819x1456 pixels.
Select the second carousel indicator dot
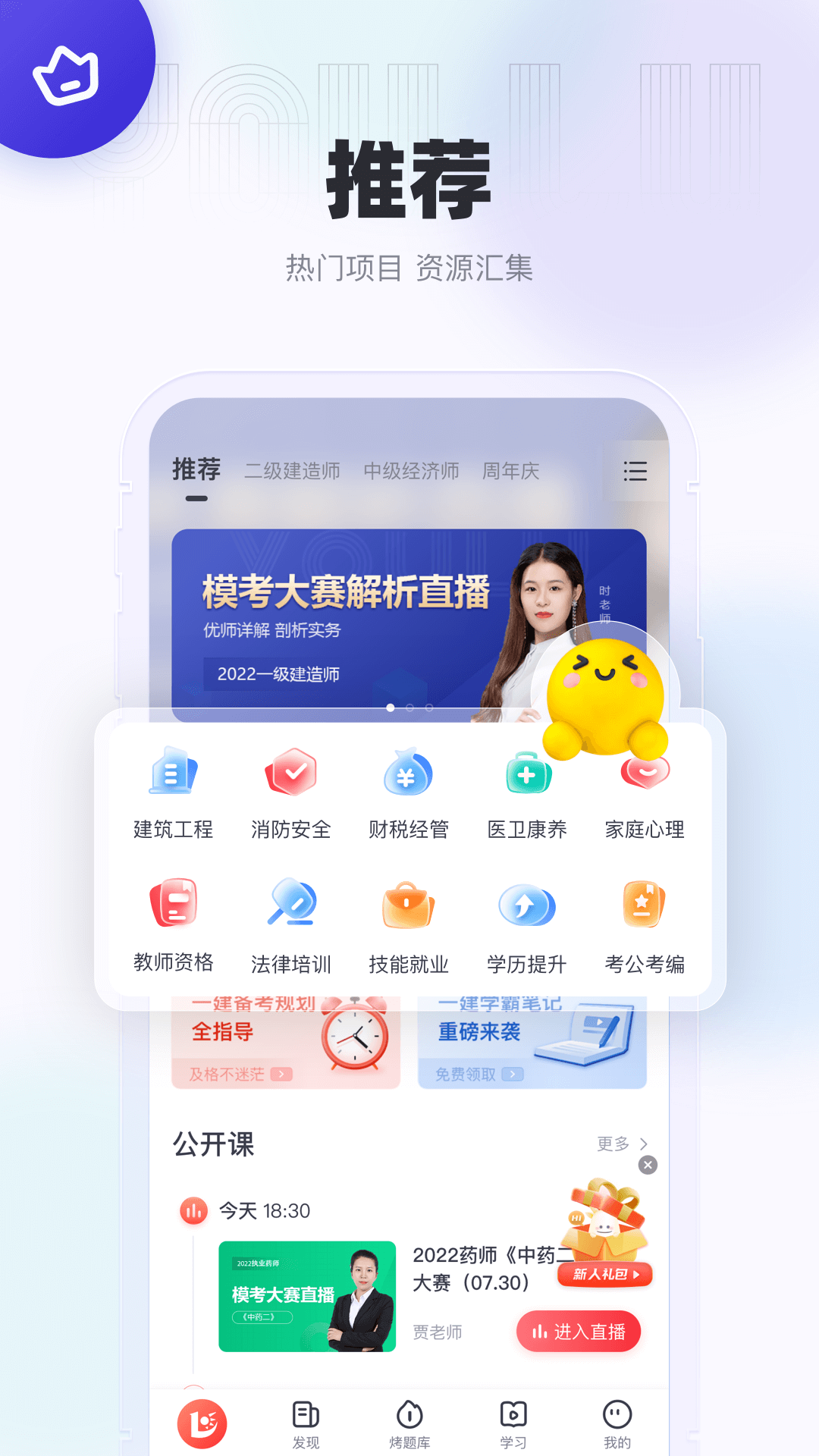click(409, 708)
